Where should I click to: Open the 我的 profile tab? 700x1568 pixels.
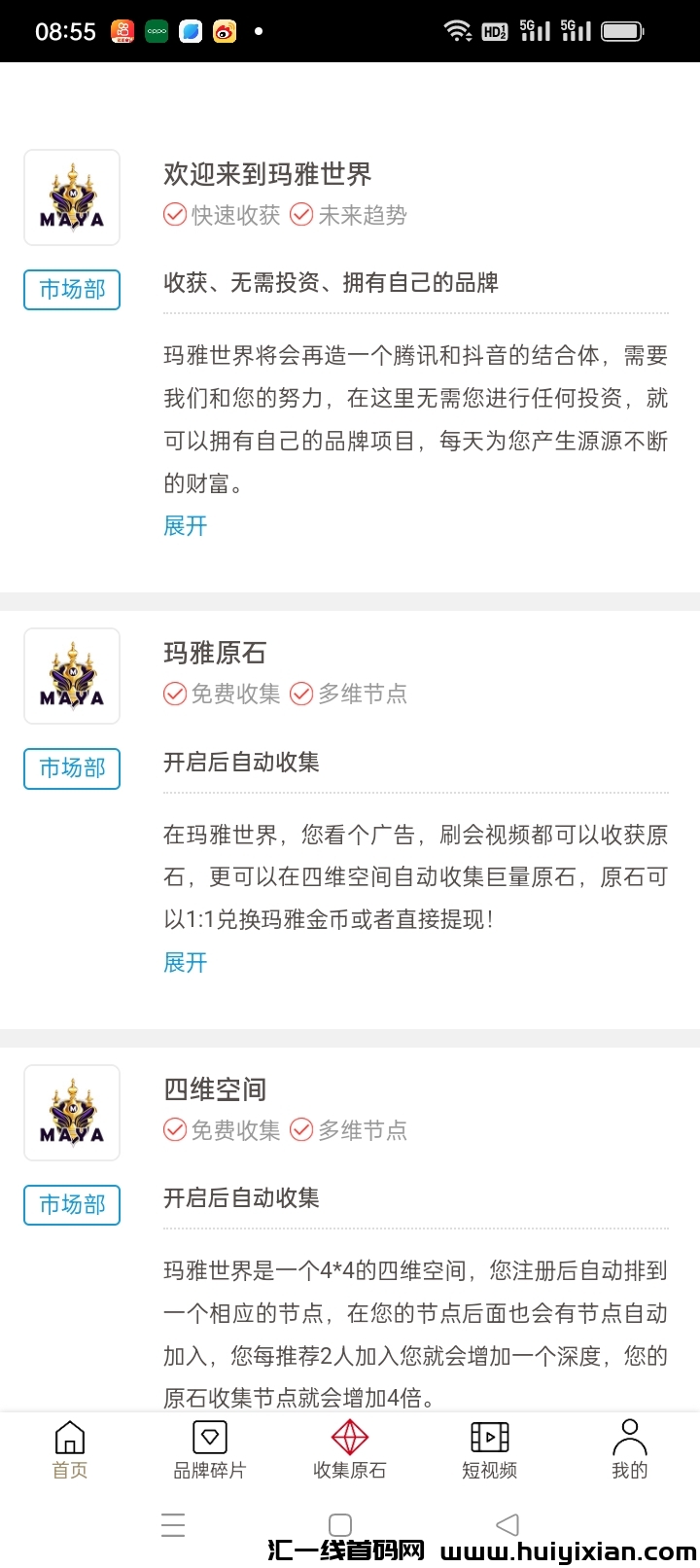tap(629, 1449)
